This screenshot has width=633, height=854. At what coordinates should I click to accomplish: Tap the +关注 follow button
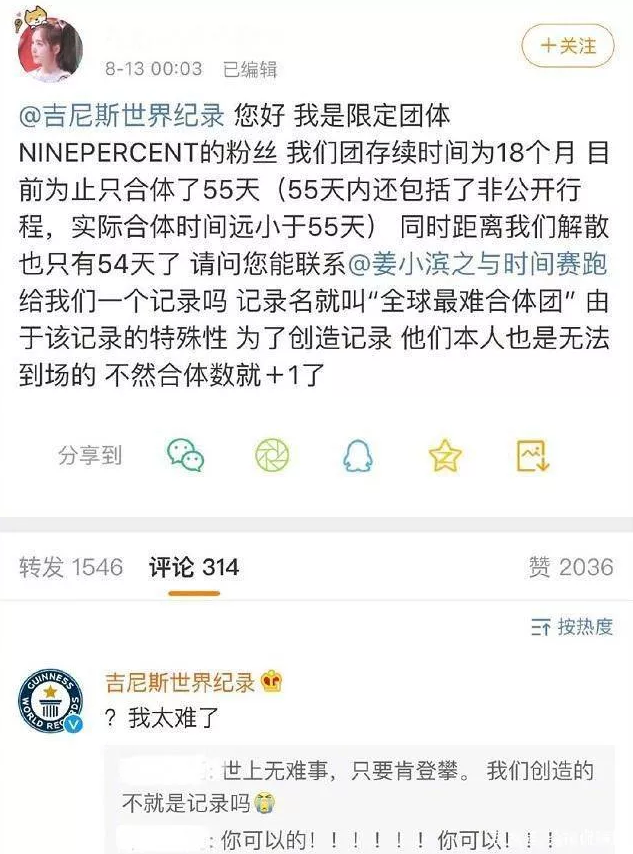tap(567, 46)
